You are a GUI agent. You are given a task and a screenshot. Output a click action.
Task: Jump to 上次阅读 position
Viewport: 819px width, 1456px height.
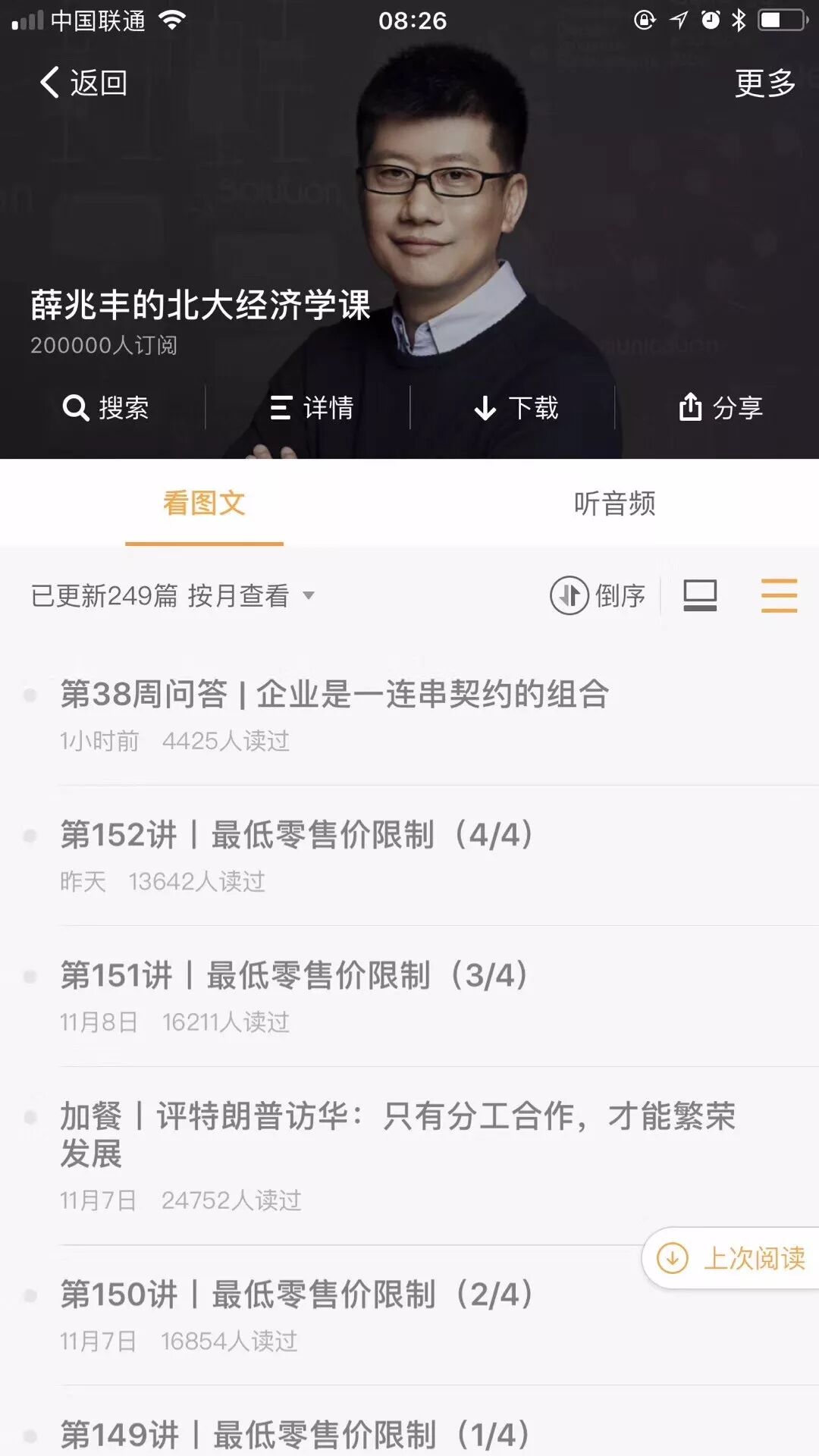pyautogui.click(x=732, y=1258)
